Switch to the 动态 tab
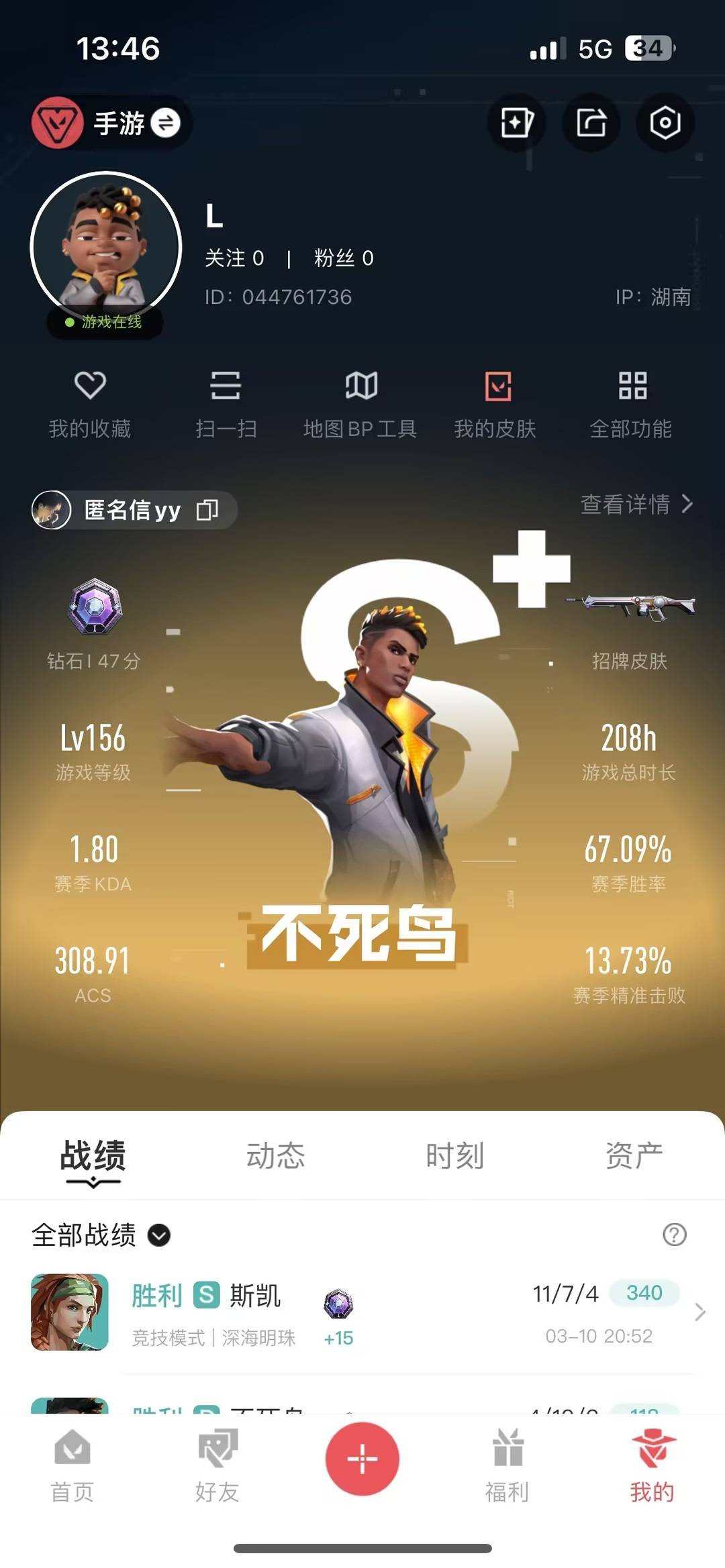Viewport: 725px width, 1568px height. (x=277, y=1154)
